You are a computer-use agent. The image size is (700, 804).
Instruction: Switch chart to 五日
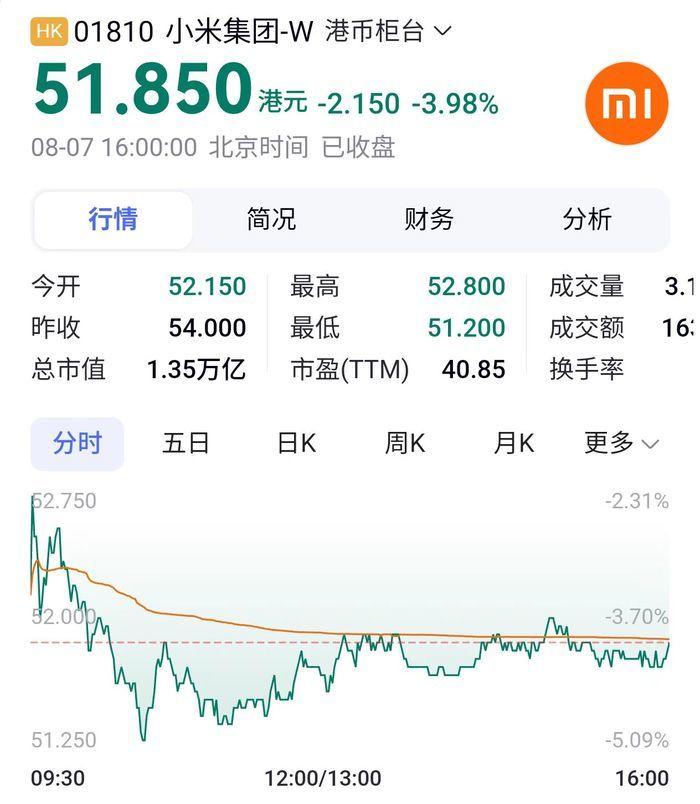coord(186,443)
